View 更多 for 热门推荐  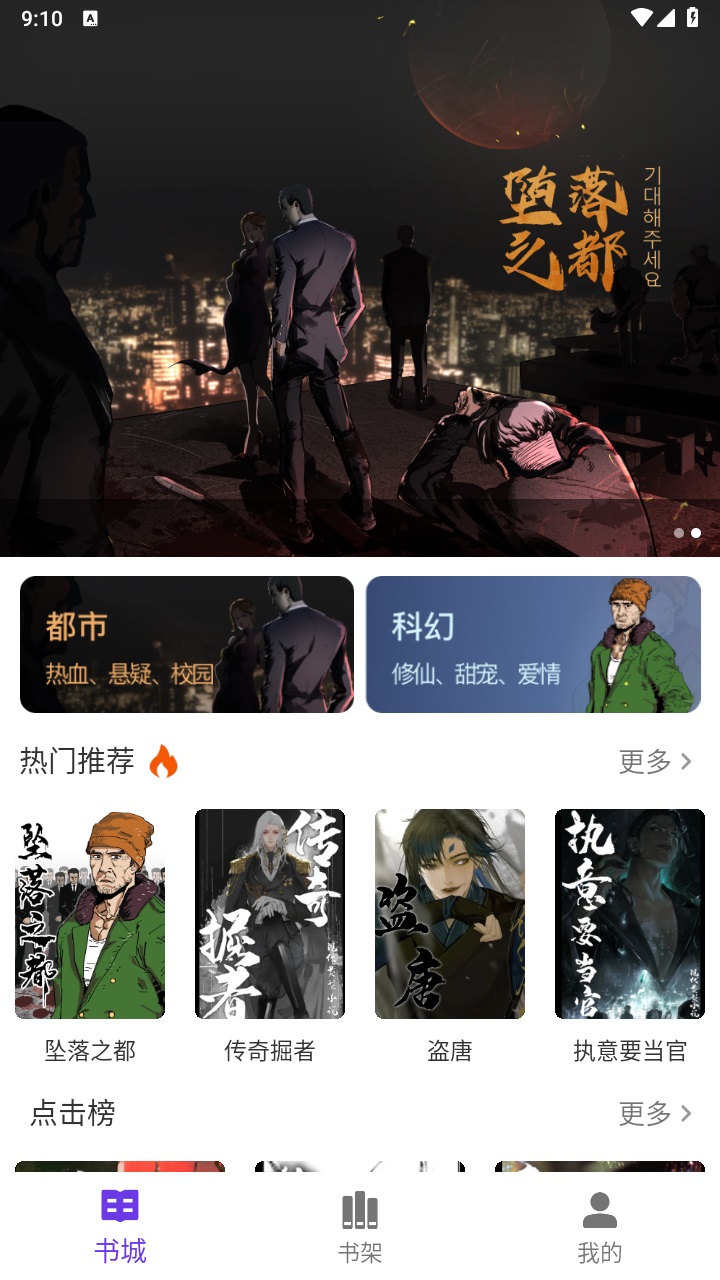pos(655,762)
